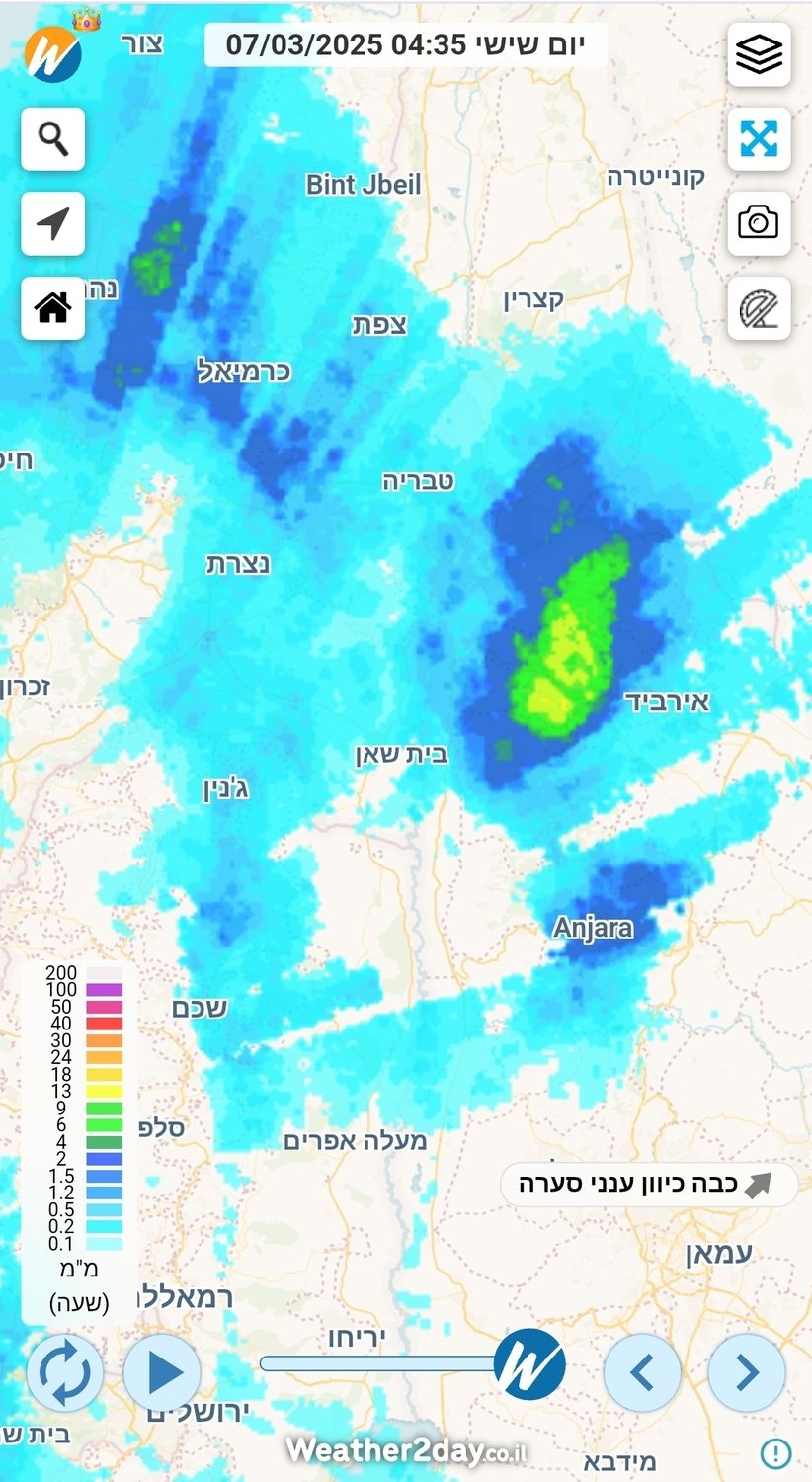Open the map layers menu
The image size is (812, 1482).
759,55
